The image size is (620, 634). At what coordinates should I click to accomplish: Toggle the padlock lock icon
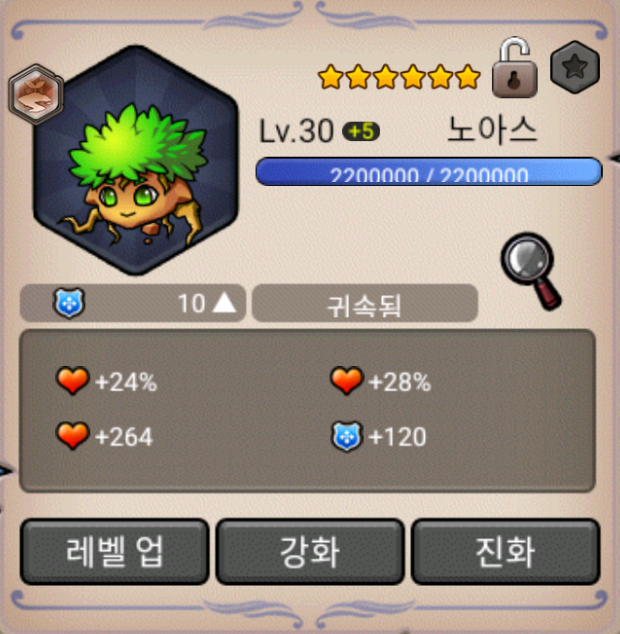(x=515, y=68)
